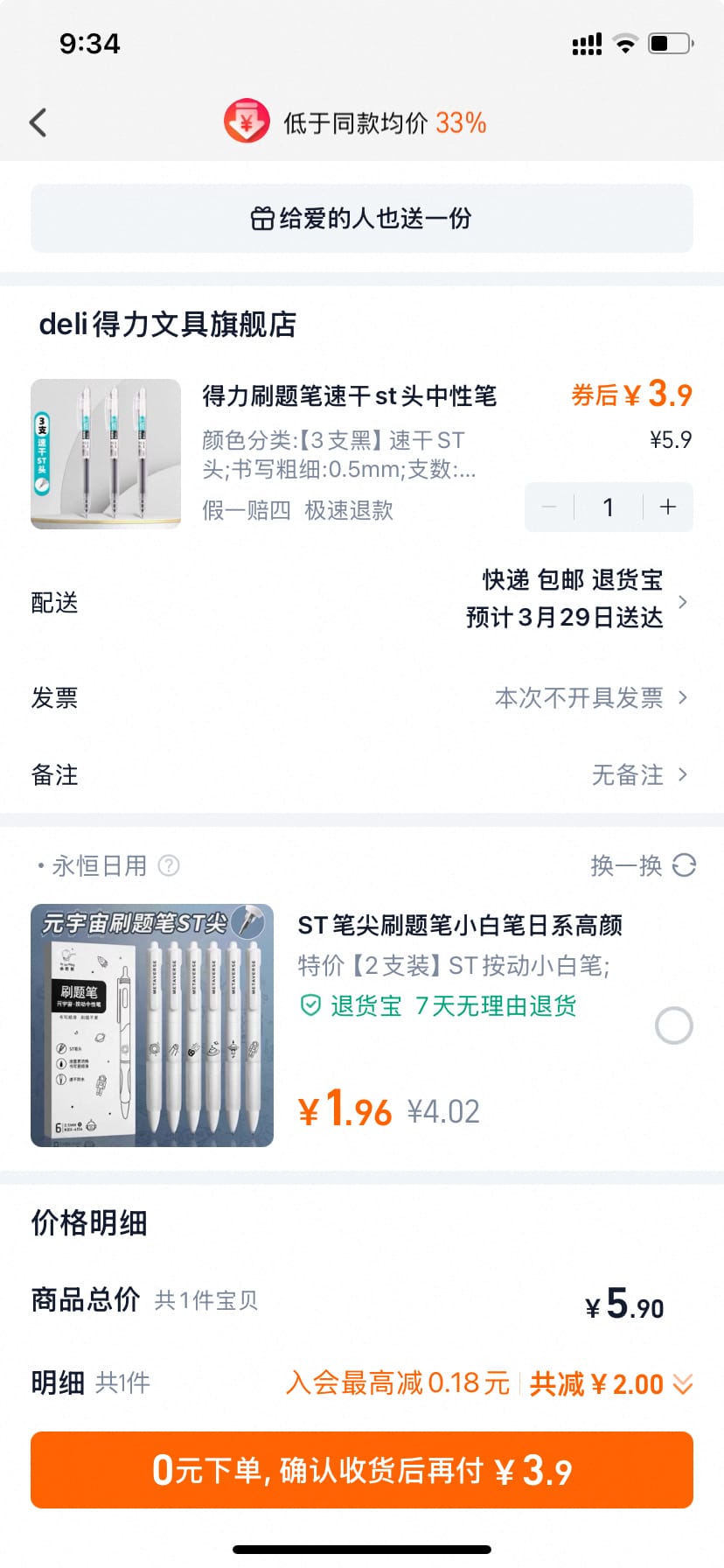Tap the Wi-Fi icon in the status bar
This screenshot has width=724, height=1568.
point(626,43)
